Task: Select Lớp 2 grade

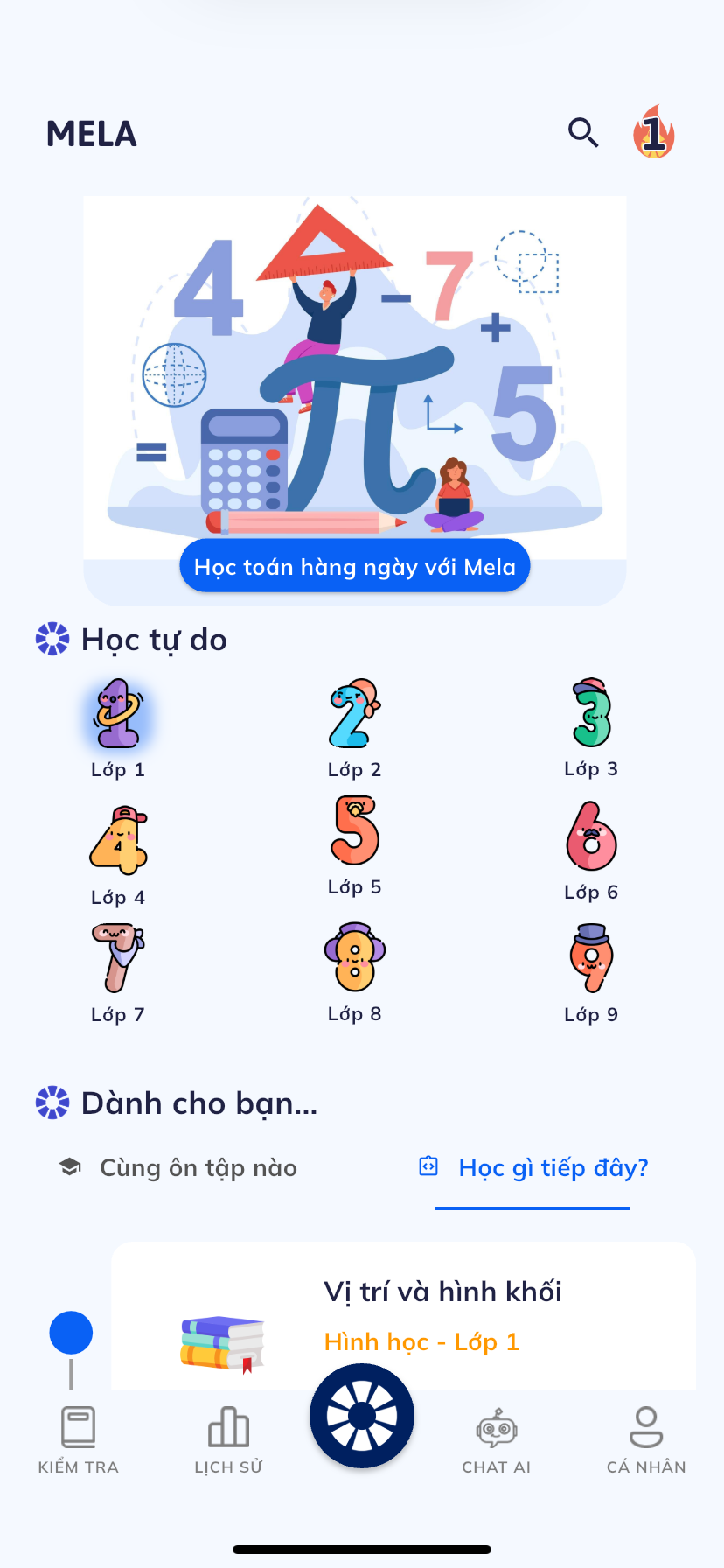Action: pos(355,727)
